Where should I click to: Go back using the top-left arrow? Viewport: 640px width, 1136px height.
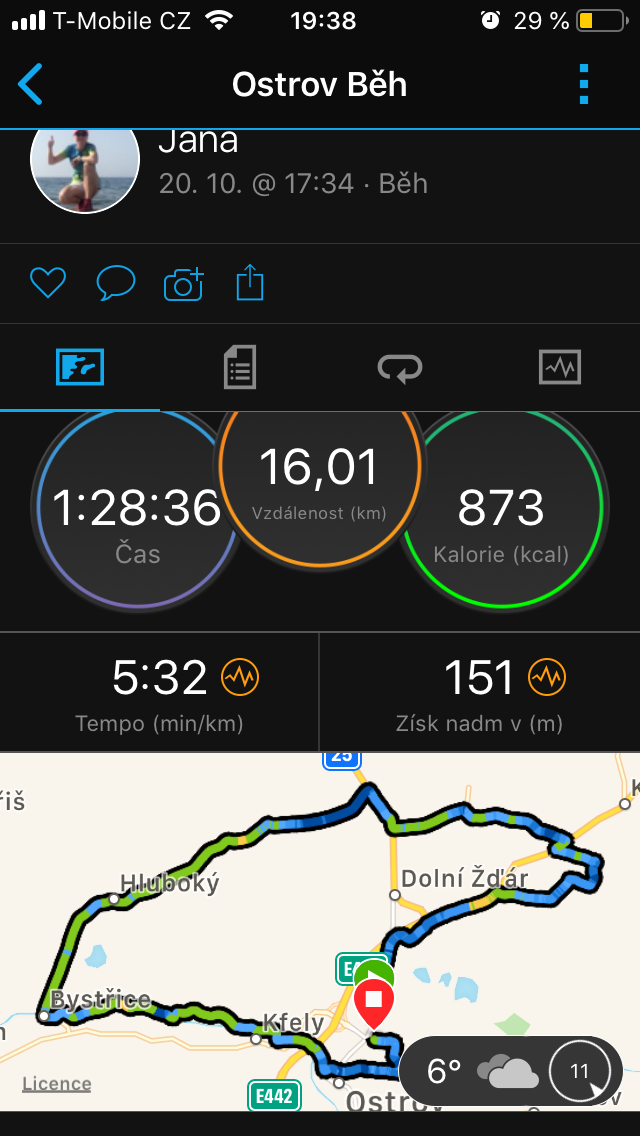pyautogui.click(x=30, y=85)
